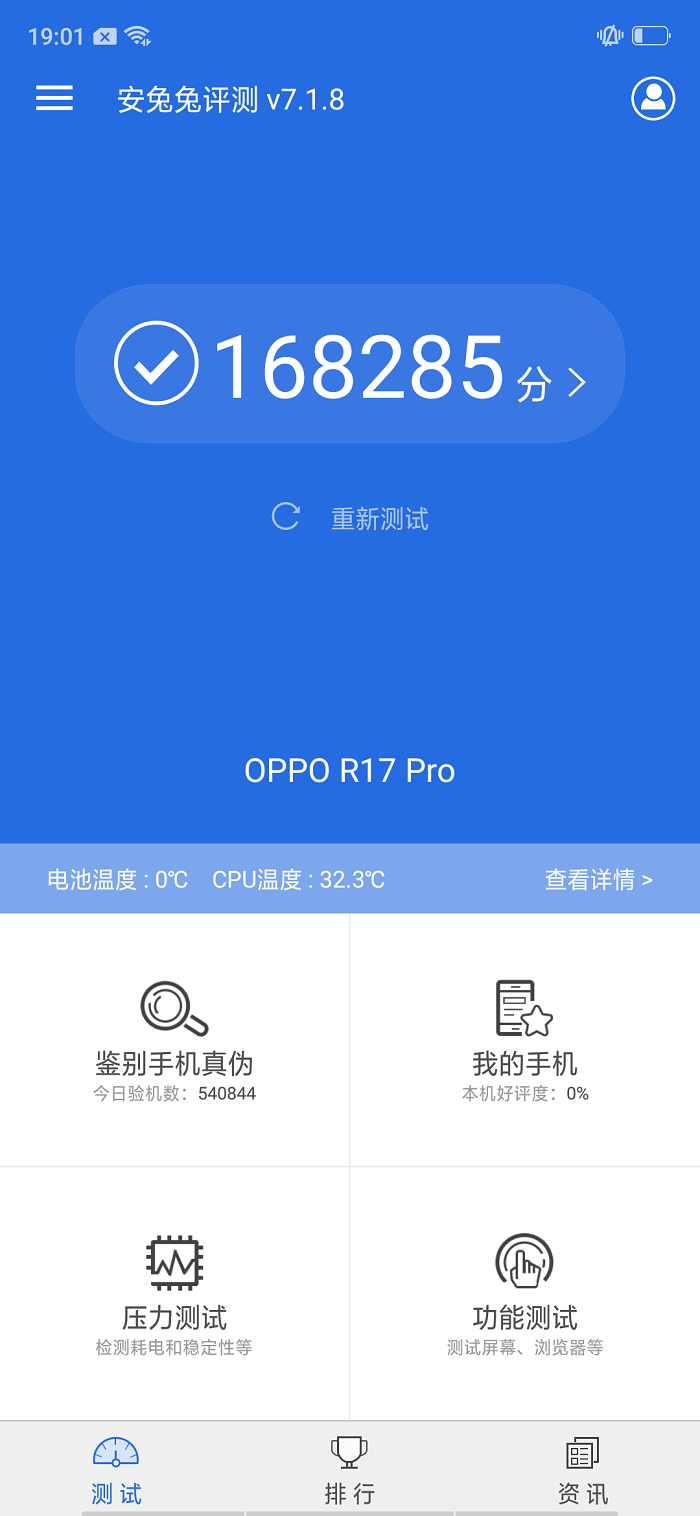Open 查看详情 temperature details
The width and height of the screenshot is (700, 1516).
pos(598,879)
